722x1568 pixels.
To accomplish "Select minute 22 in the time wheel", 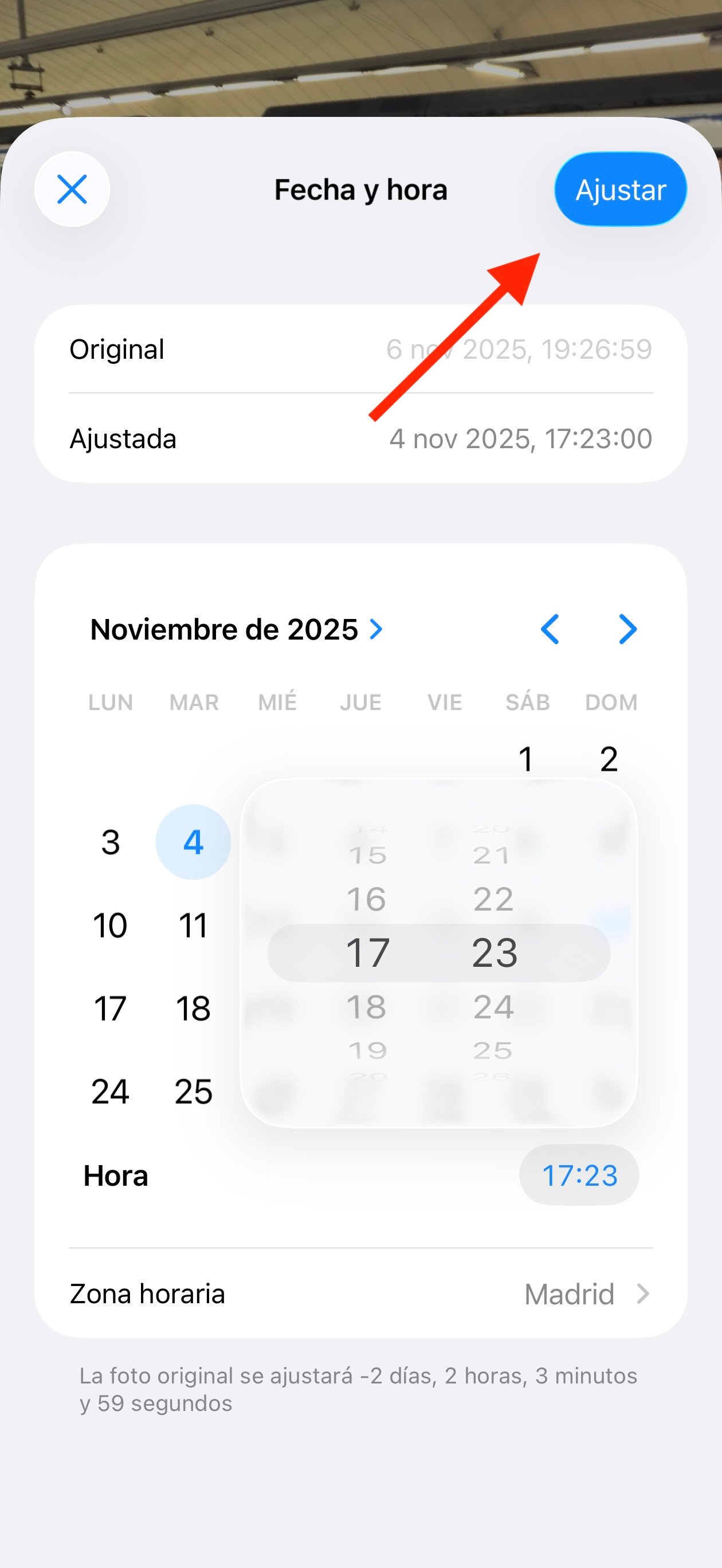I will click(x=494, y=899).
